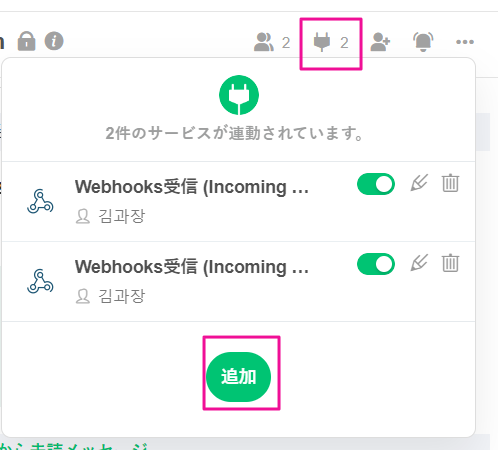Open the notification bell settings
The width and height of the screenshot is (498, 450).
tap(423, 42)
